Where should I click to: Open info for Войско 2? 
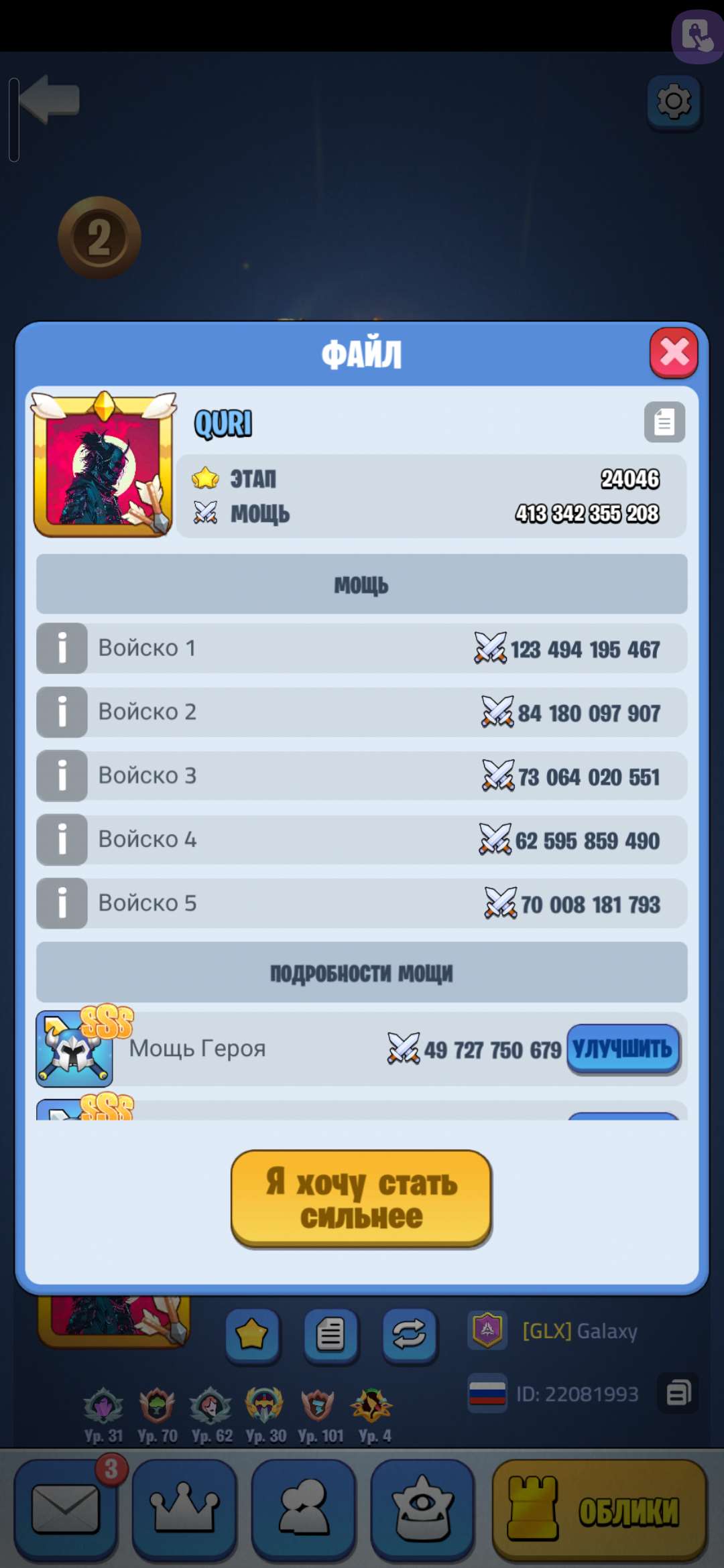(62, 712)
